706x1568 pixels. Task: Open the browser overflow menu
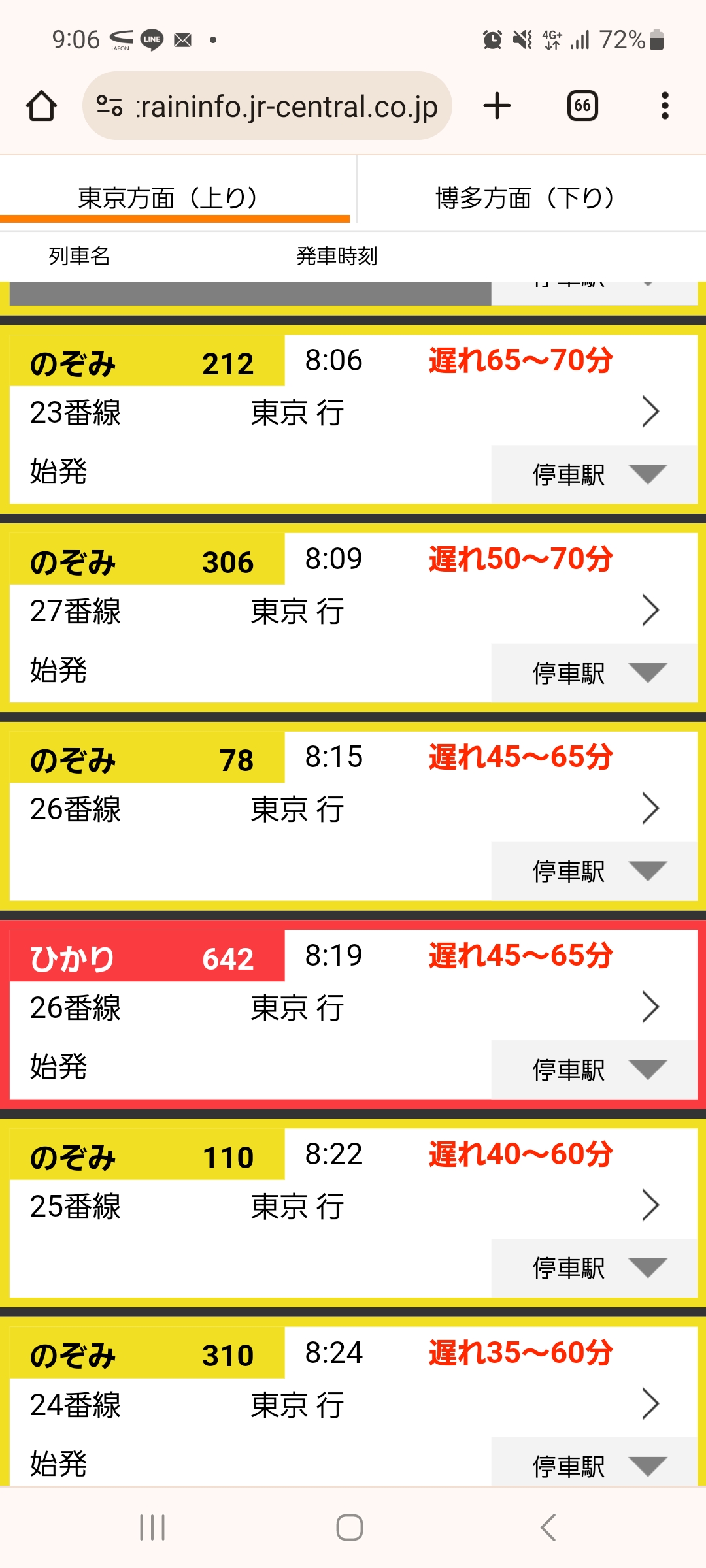pyautogui.click(x=665, y=106)
